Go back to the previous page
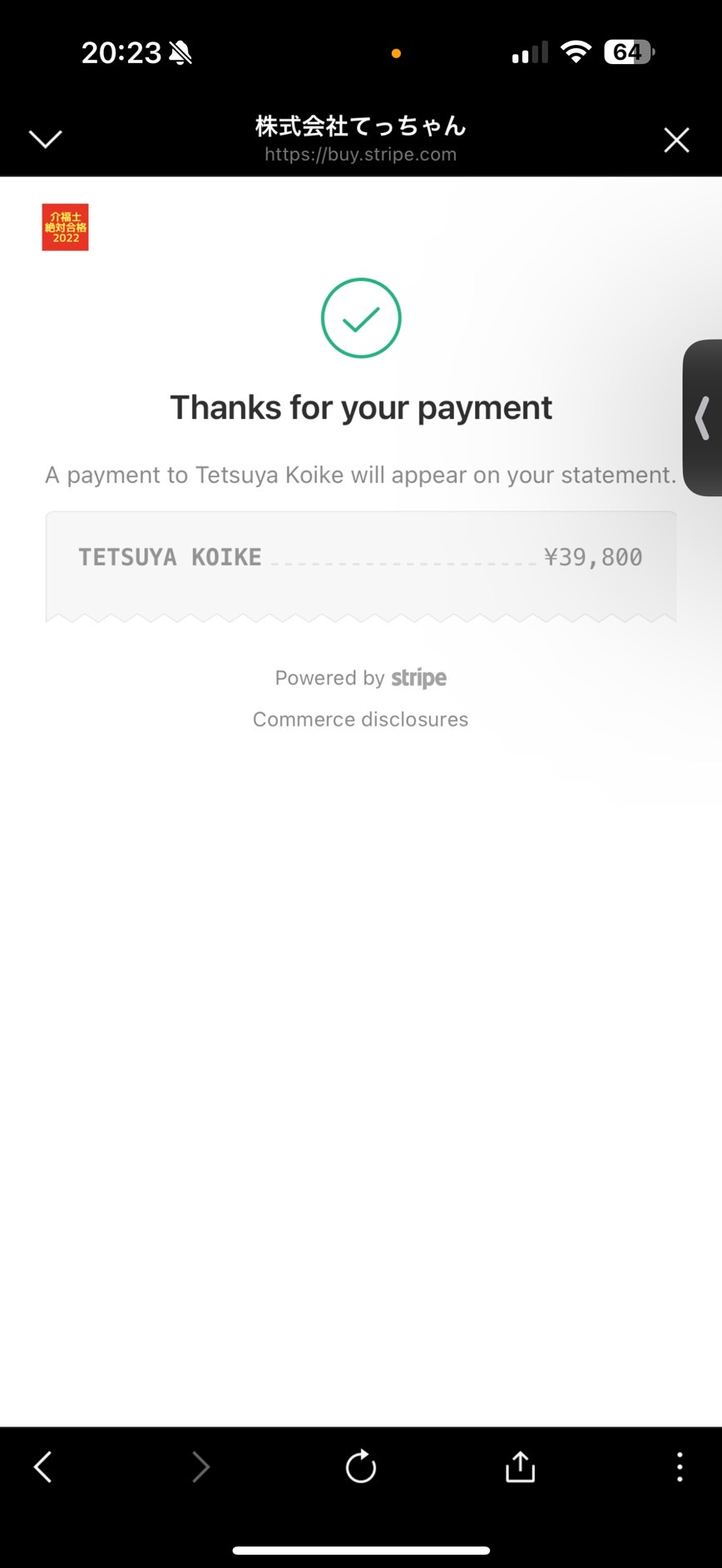This screenshot has width=722, height=1568. pos(43,1467)
